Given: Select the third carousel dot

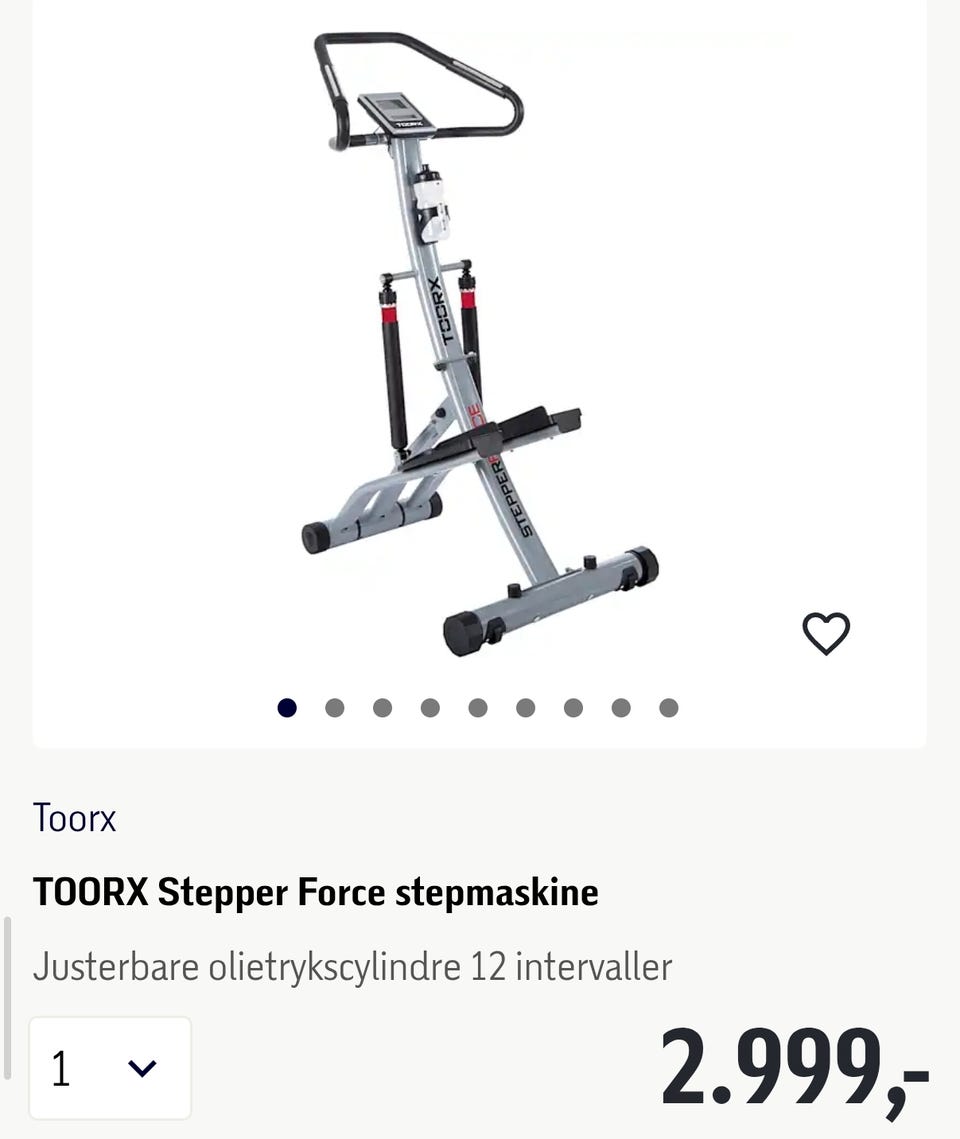Looking at the screenshot, I should pyautogui.click(x=381, y=707).
